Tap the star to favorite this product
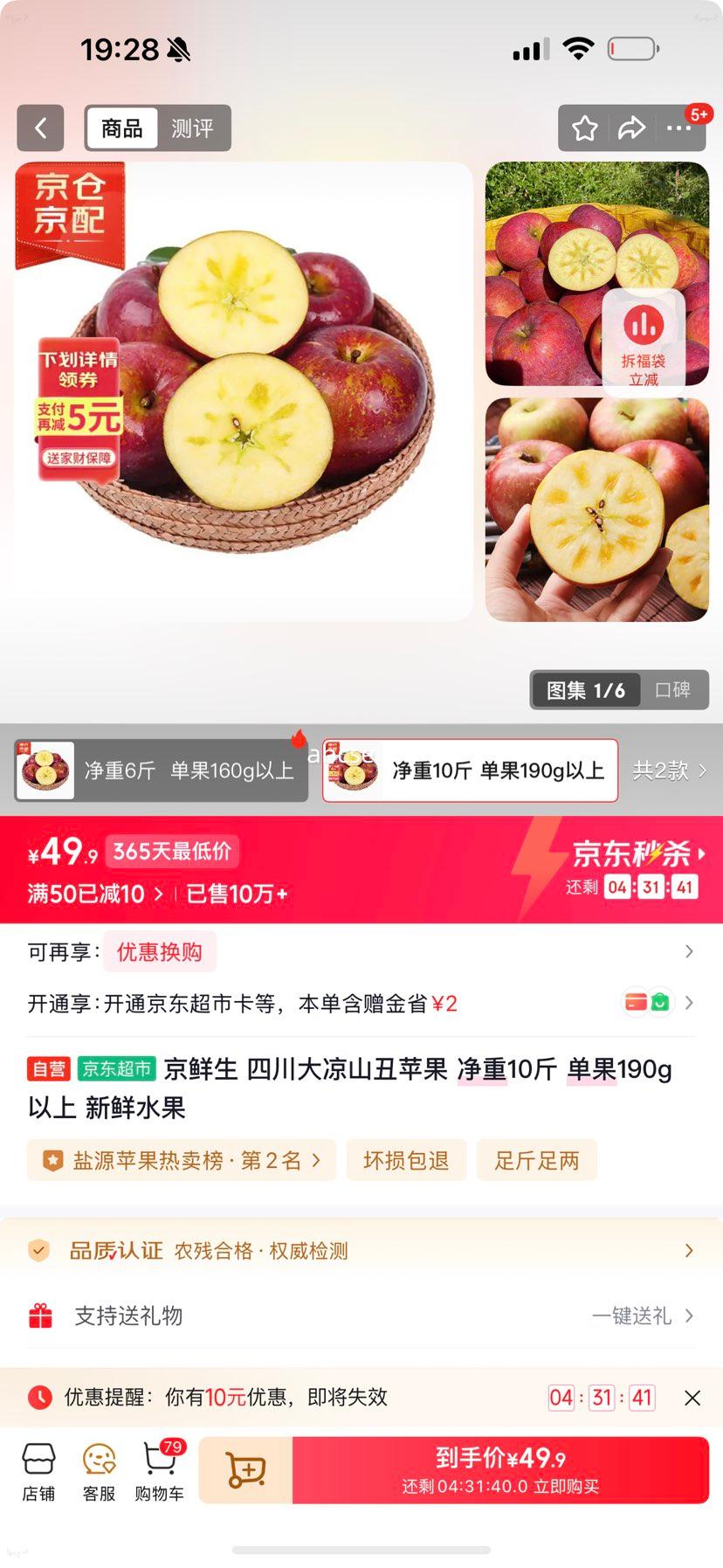 [583, 128]
